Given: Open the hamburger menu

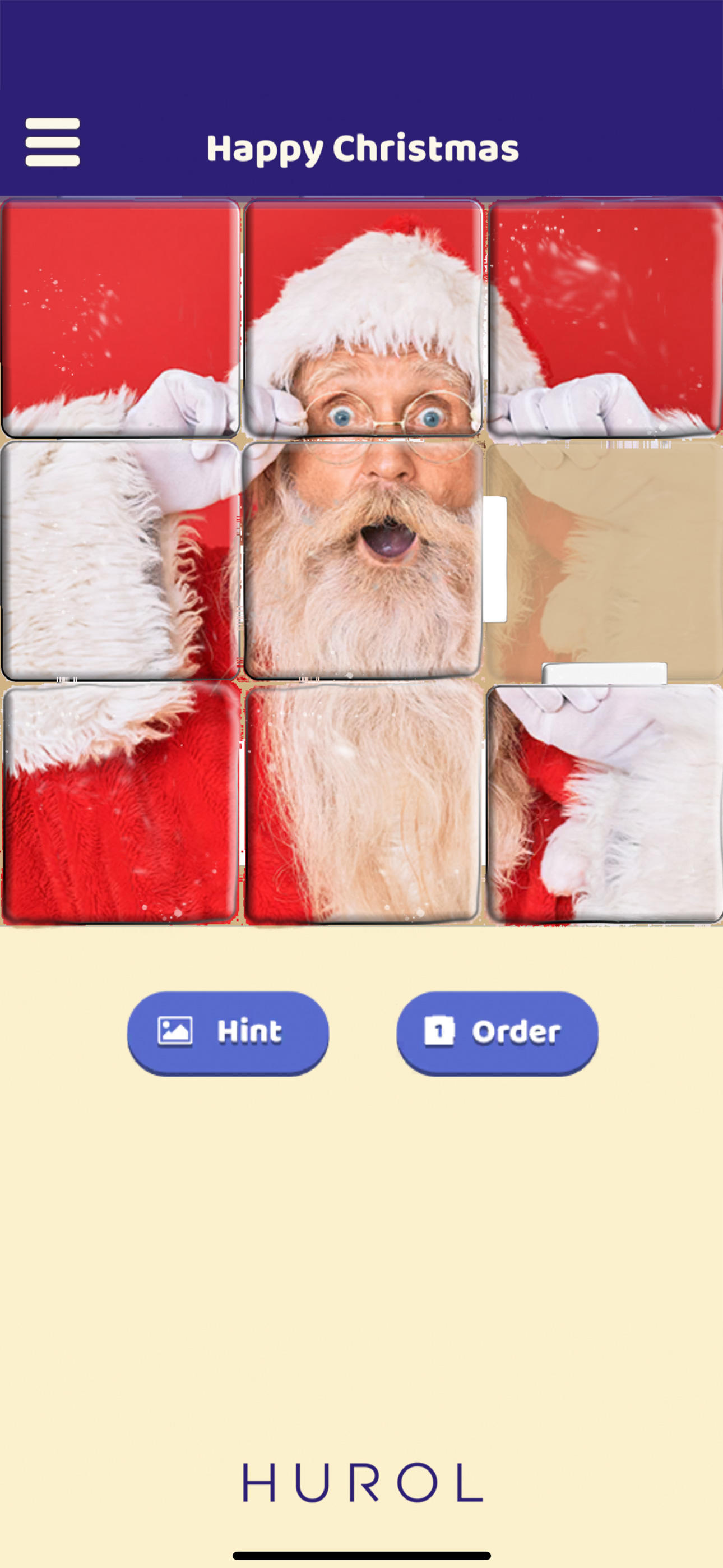Looking at the screenshot, I should 52,142.
